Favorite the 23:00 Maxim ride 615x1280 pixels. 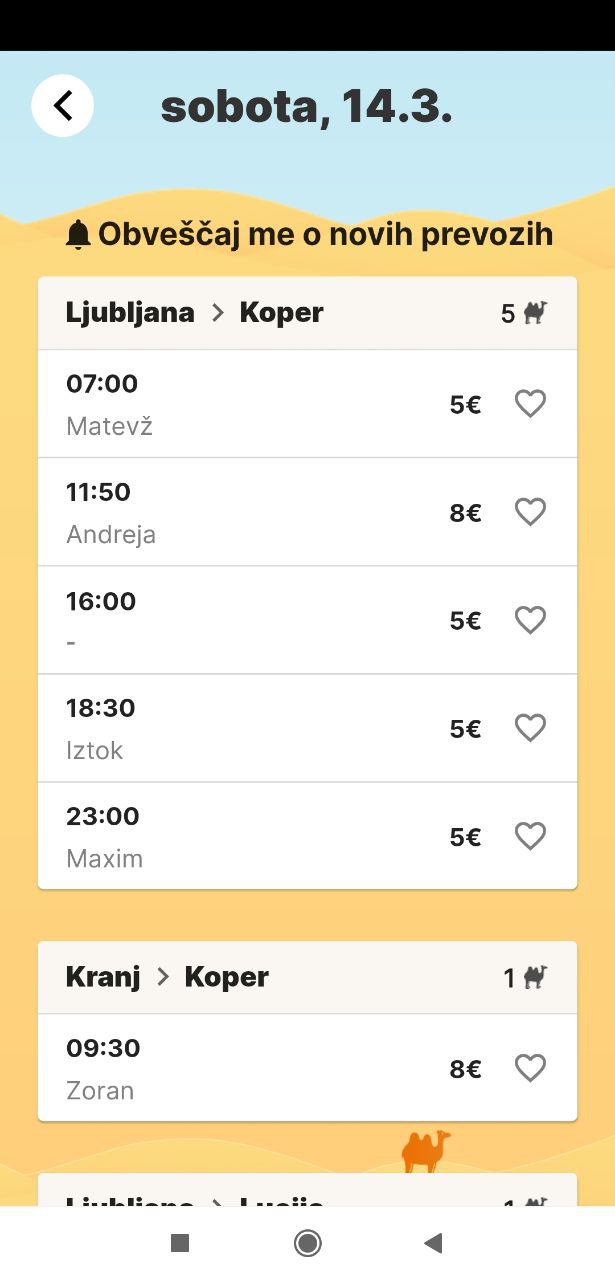pos(530,836)
